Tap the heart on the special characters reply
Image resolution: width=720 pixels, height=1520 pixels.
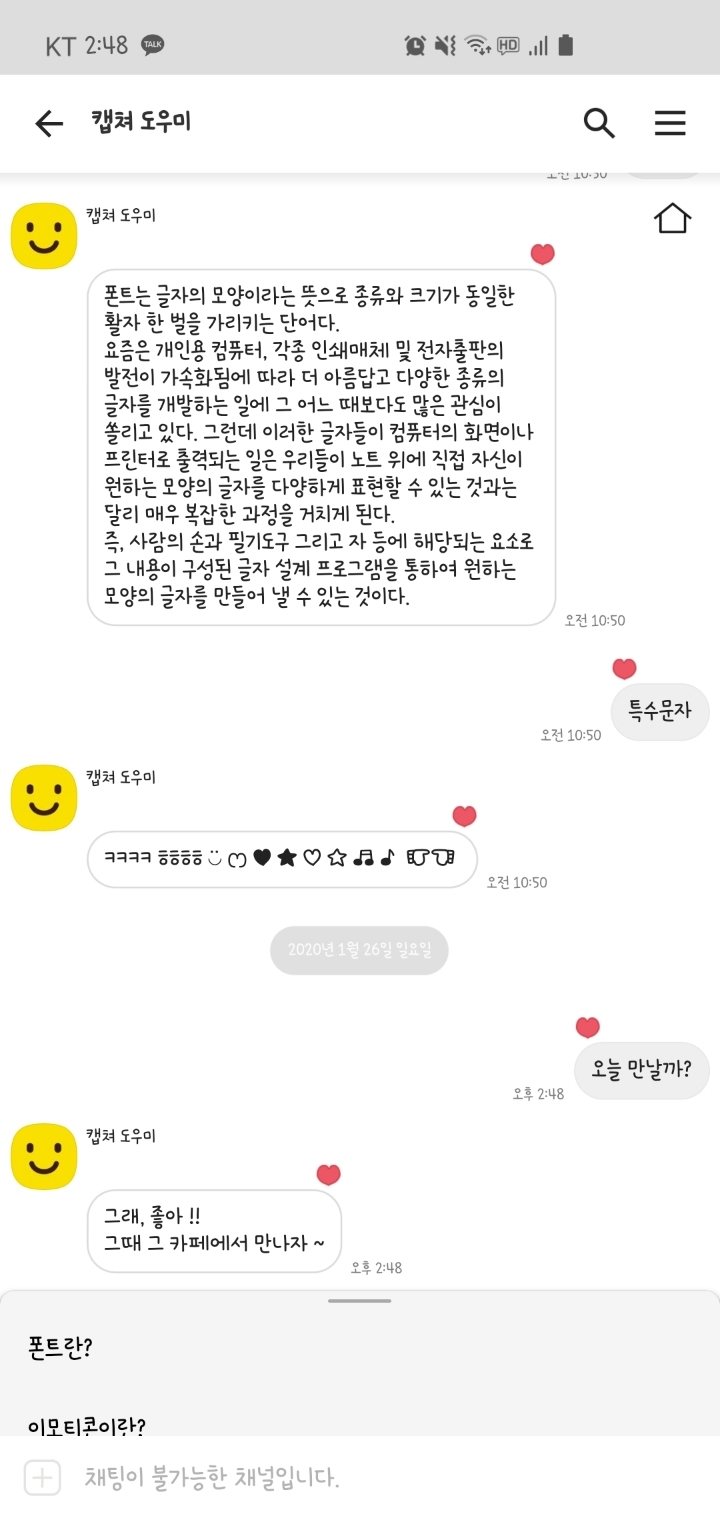tap(464, 816)
